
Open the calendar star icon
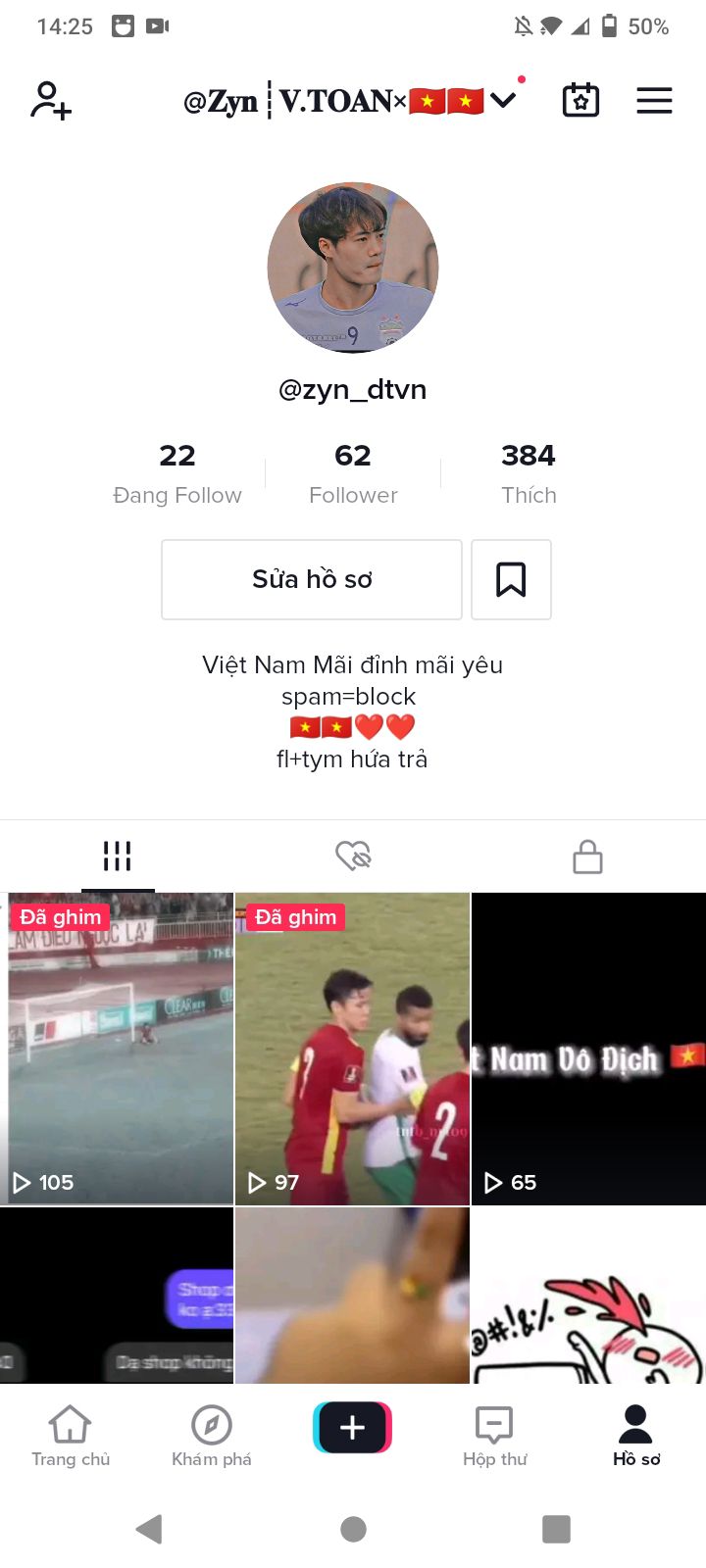(x=580, y=100)
